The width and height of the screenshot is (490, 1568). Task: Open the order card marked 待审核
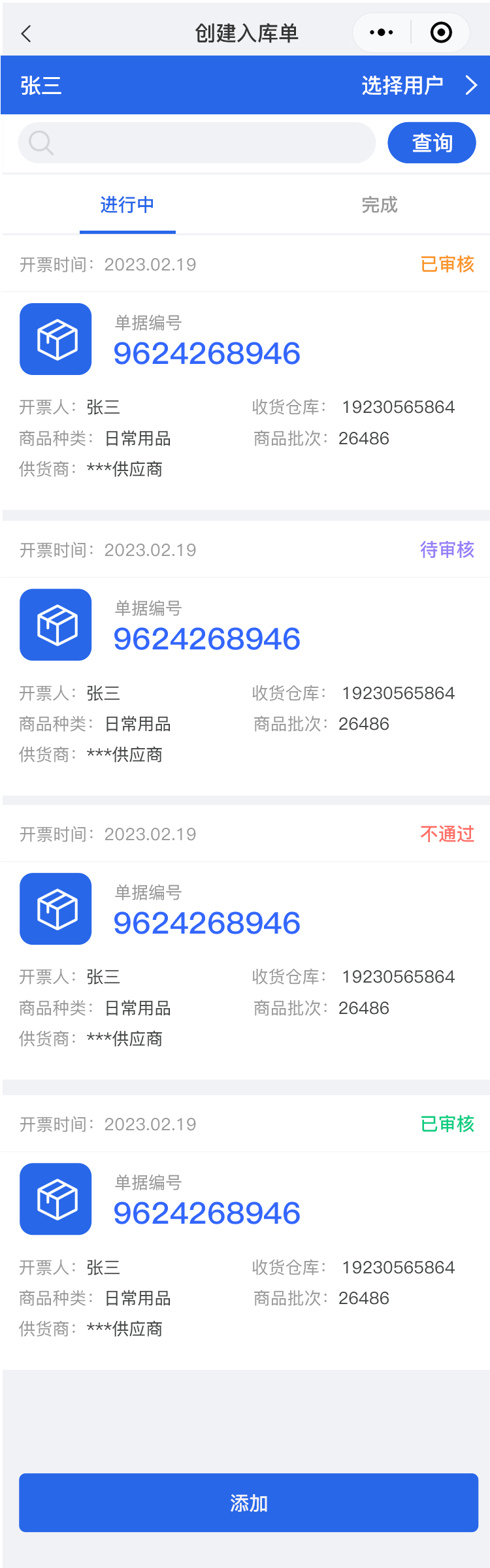point(245,673)
